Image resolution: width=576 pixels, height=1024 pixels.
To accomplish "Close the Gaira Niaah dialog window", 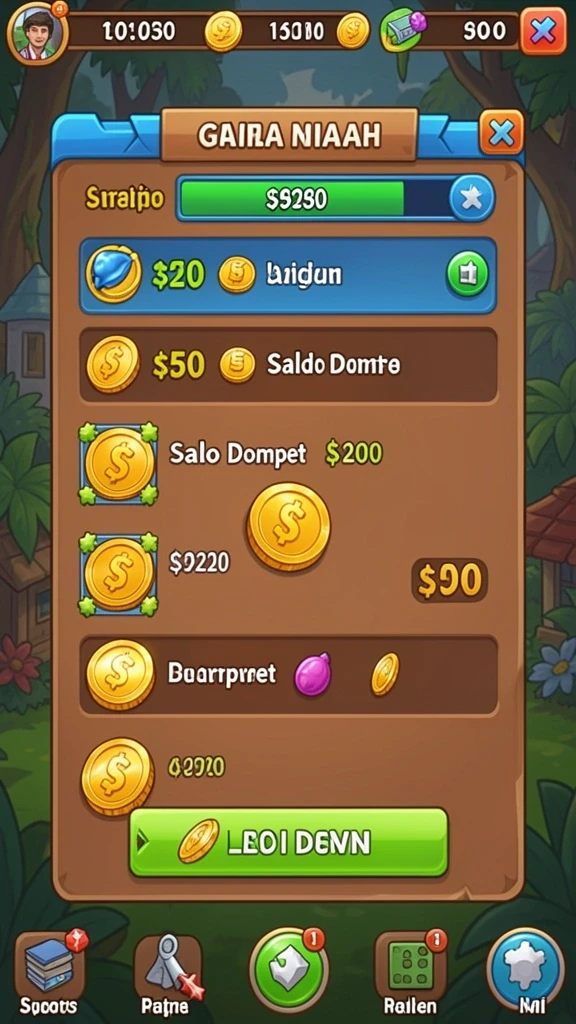I will 501,133.
